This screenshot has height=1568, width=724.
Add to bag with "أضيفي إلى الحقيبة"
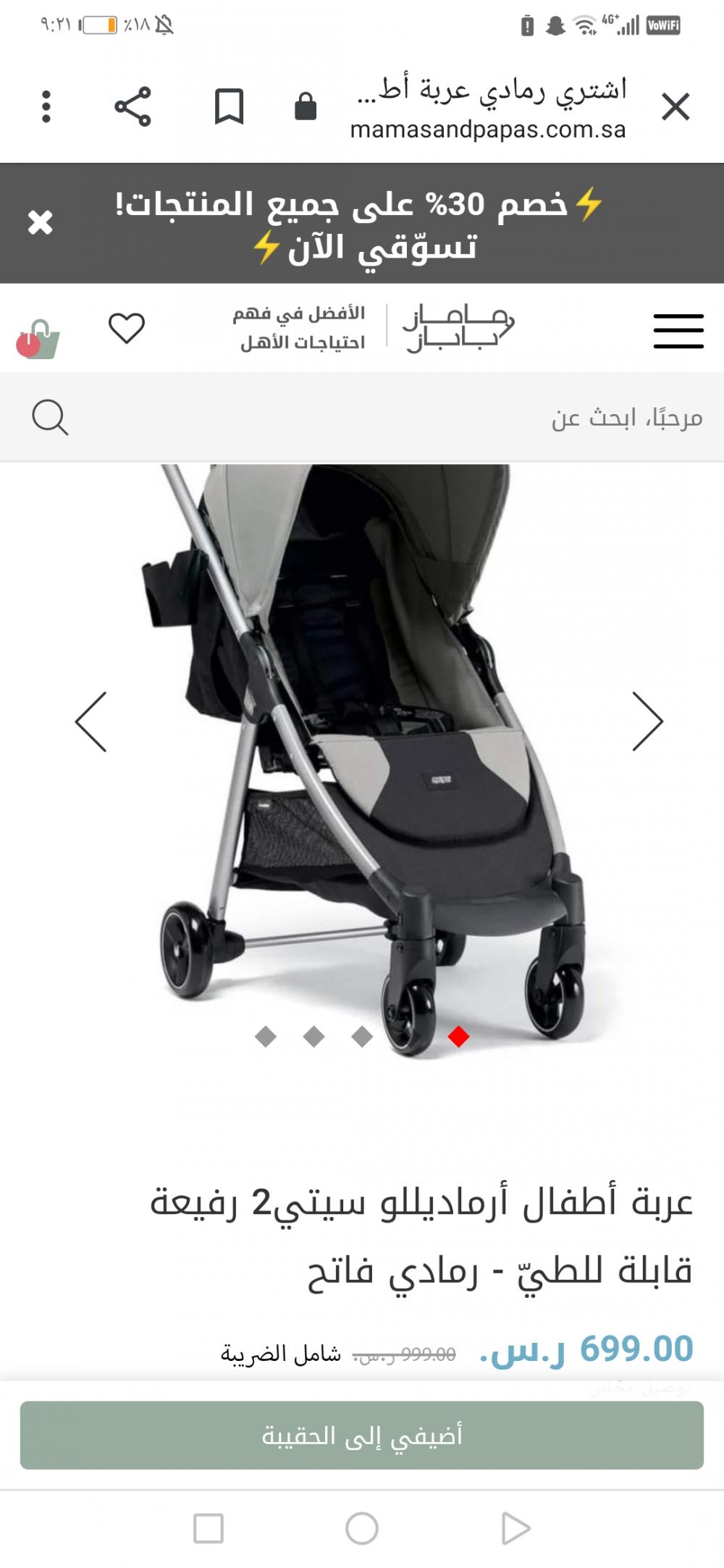[x=362, y=1435]
